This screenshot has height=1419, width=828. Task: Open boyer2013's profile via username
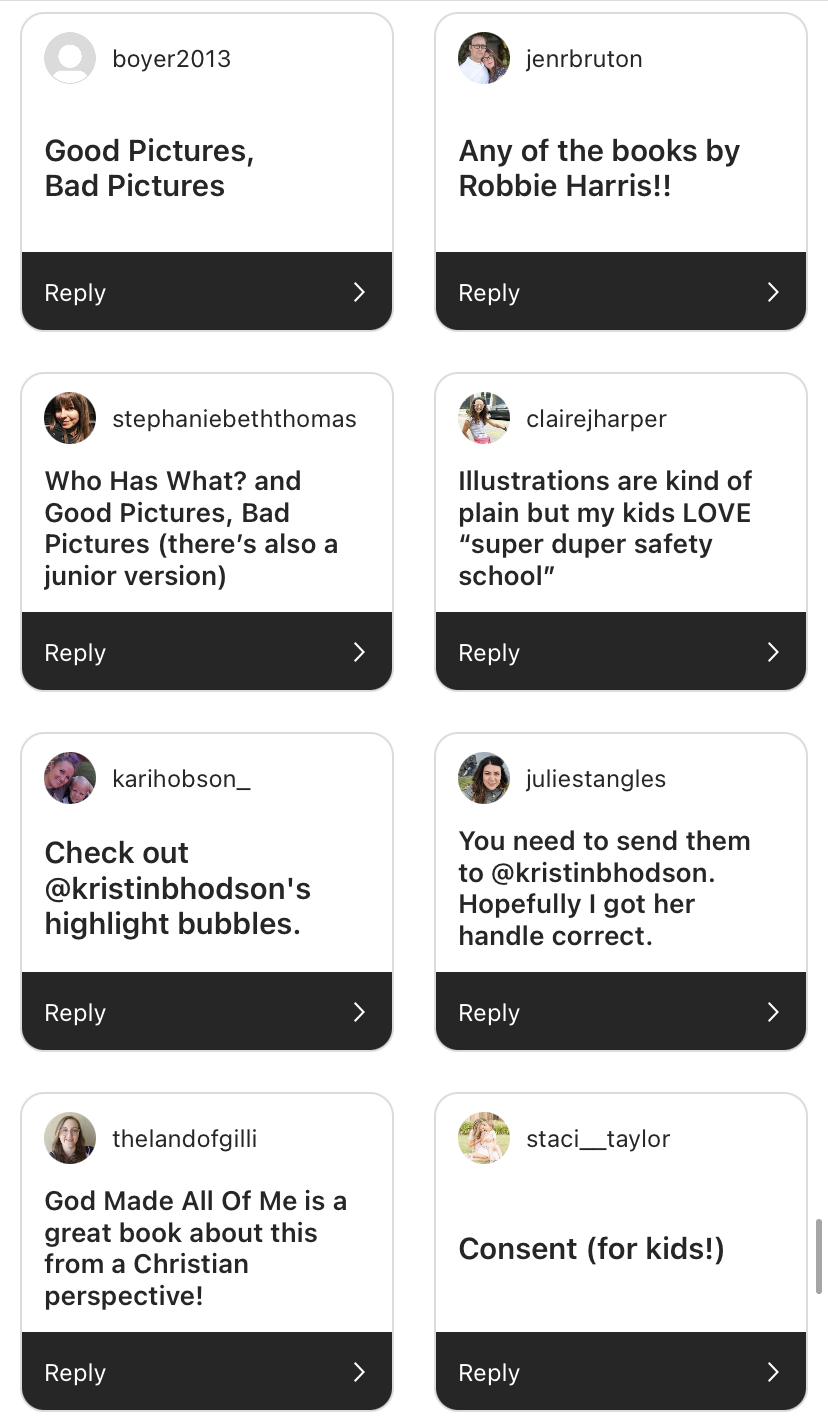click(x=171, y=59)
